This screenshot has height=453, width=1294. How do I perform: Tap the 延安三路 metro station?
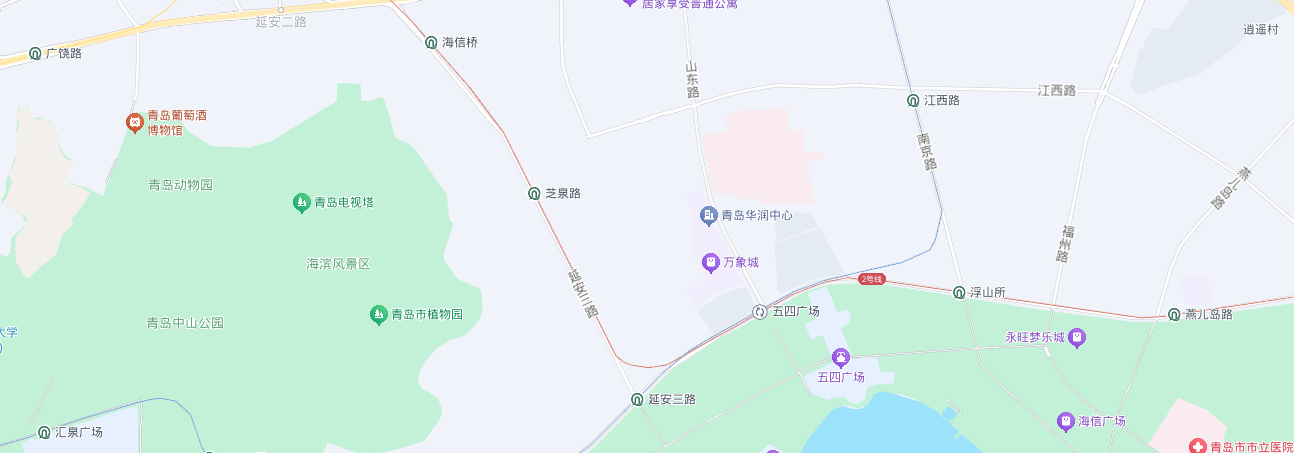click(x=637, y=400)
